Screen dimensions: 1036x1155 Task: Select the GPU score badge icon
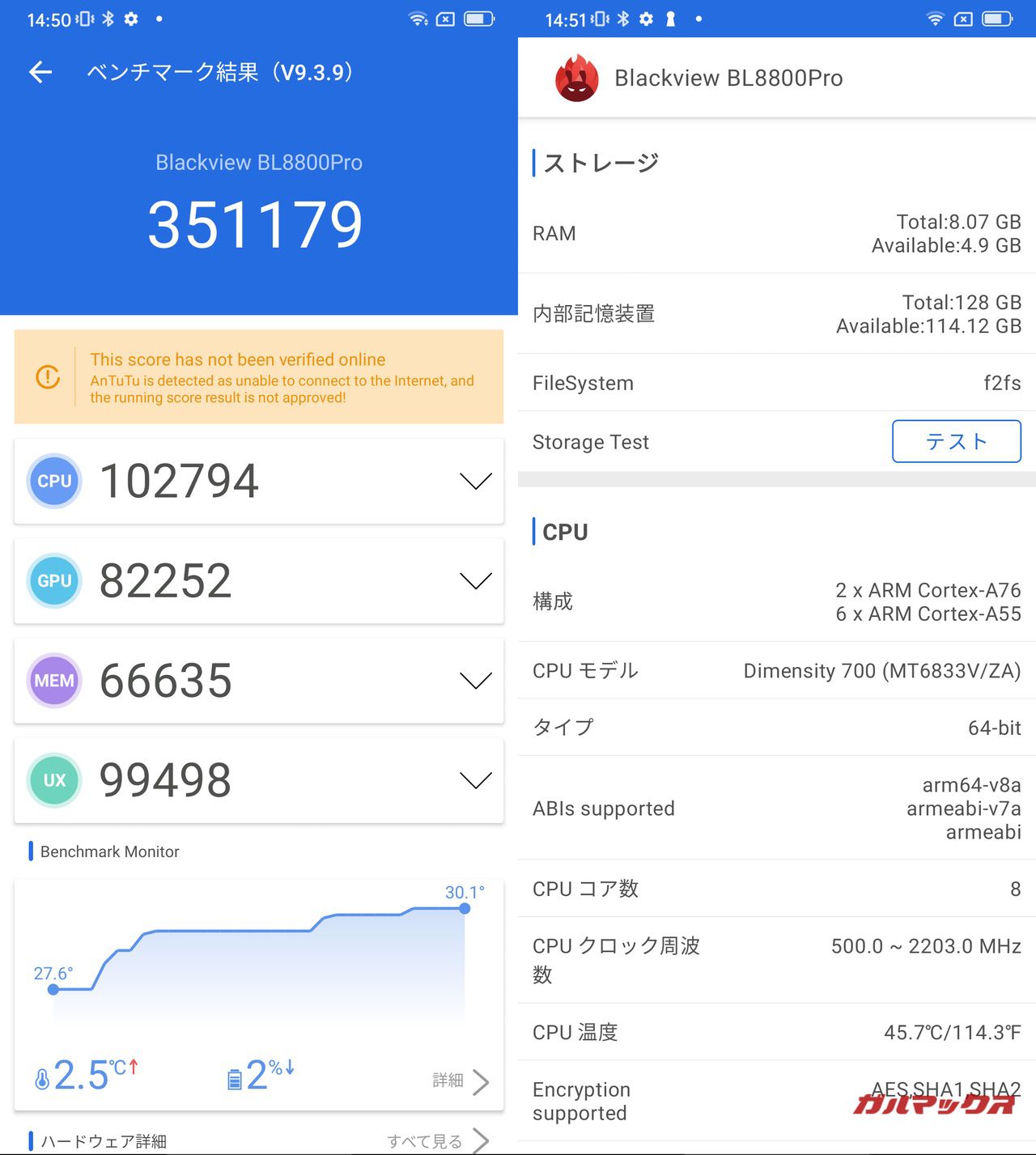[53, 580]
